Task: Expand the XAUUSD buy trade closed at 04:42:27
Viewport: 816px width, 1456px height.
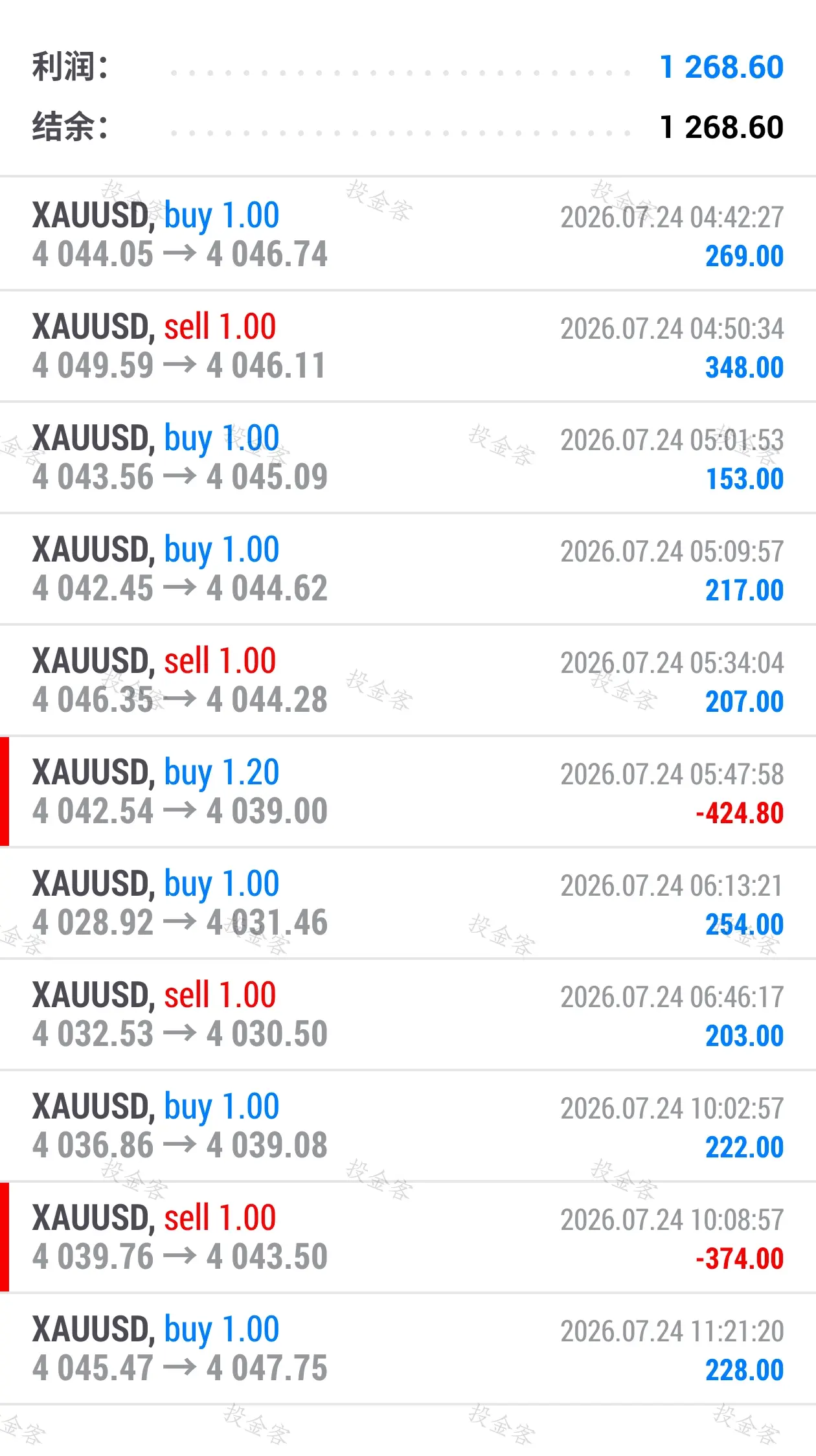Action: (408, 234)
